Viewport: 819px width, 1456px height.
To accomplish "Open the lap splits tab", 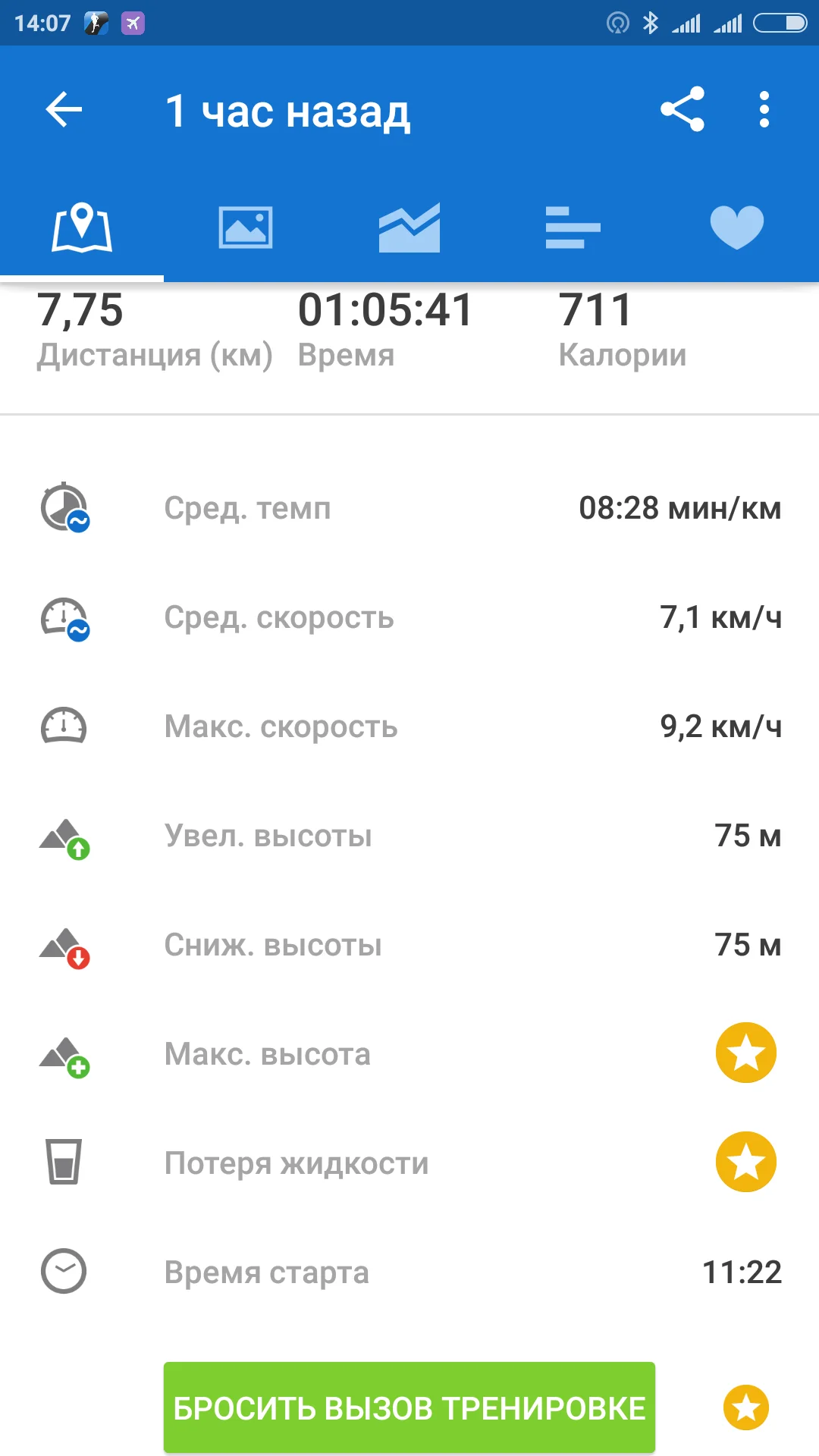I will point(573,227).
